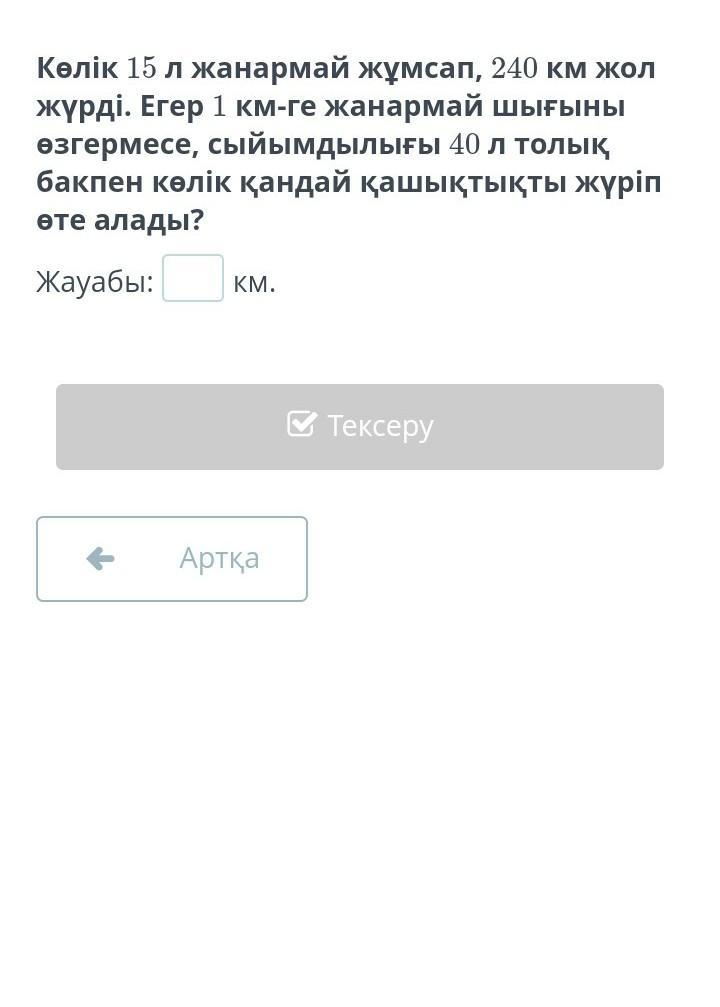Check the answer with Тексеру button
Screen dimensions: 720x1007
point(360,427)
